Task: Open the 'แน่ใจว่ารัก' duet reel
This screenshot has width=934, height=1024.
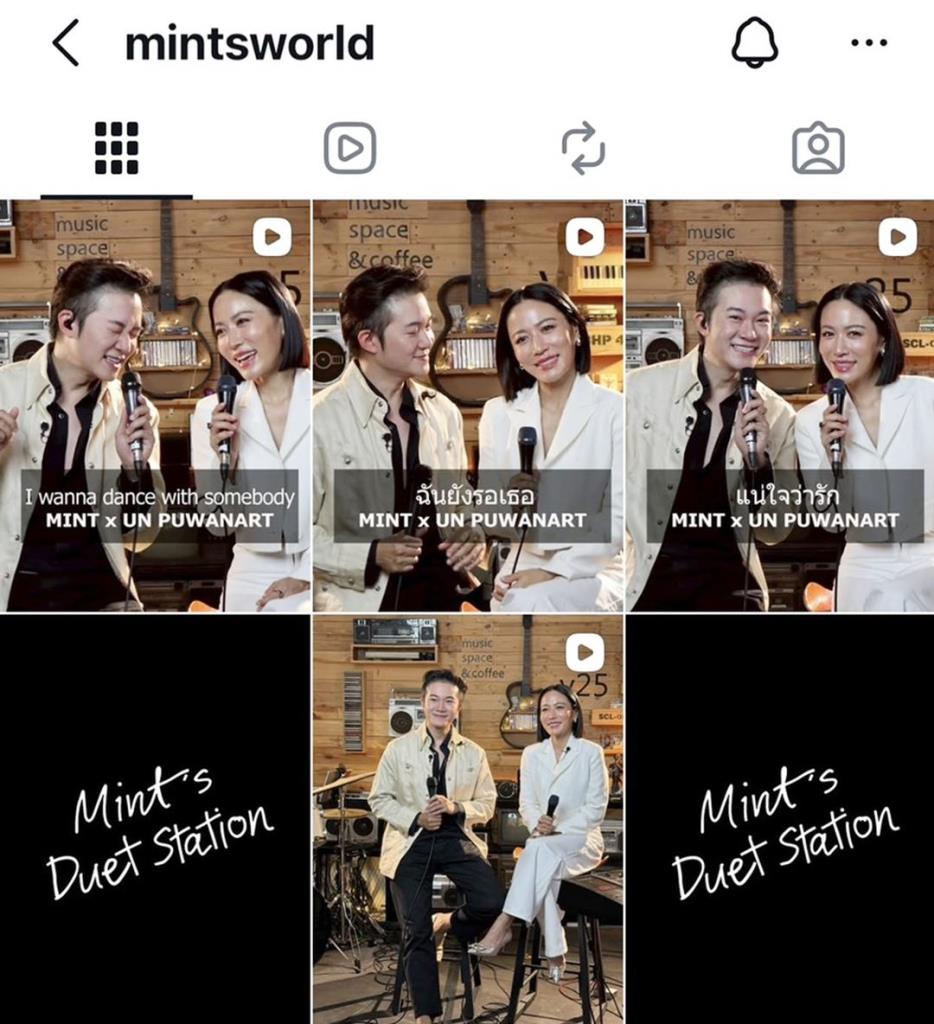Action: [x=780, y=406]
